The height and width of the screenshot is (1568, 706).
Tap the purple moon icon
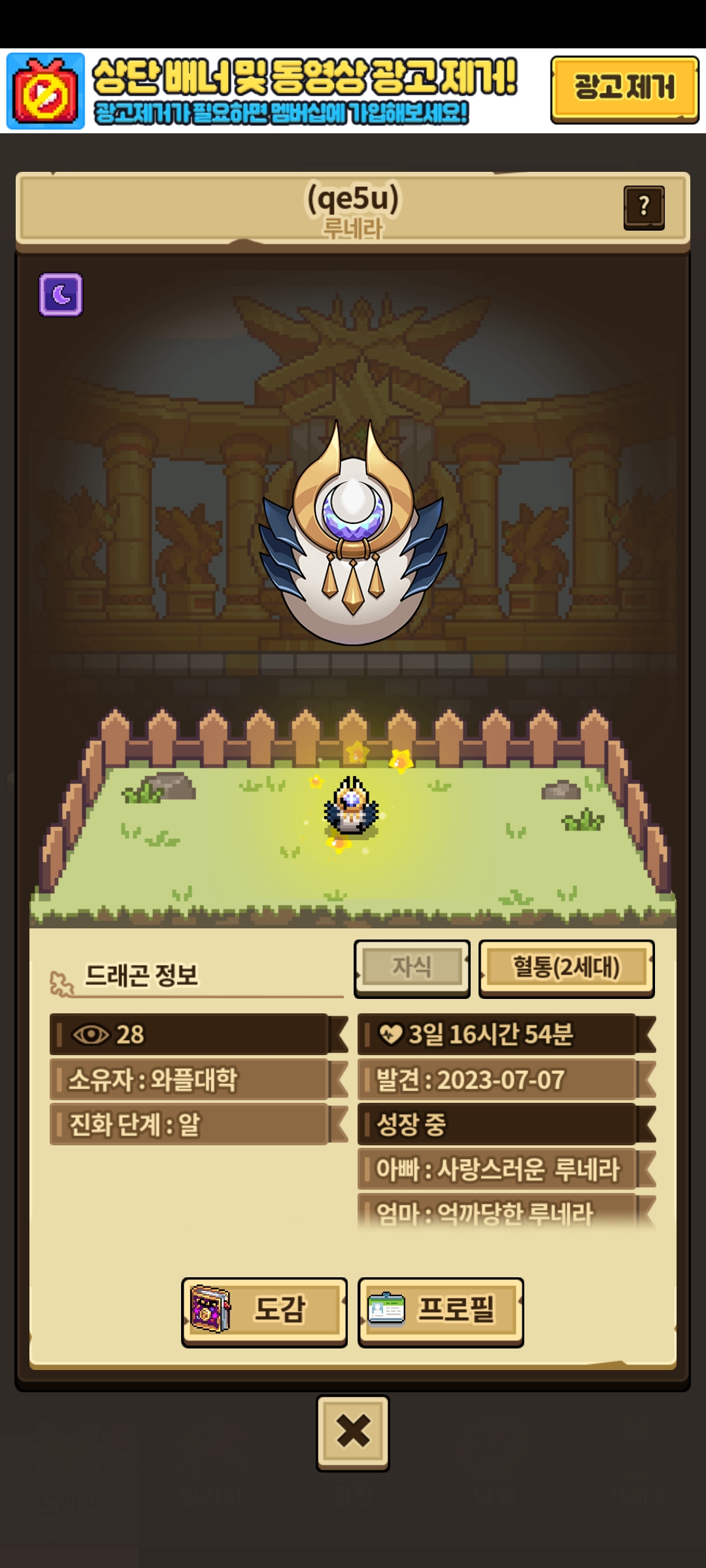pos(61,295)
